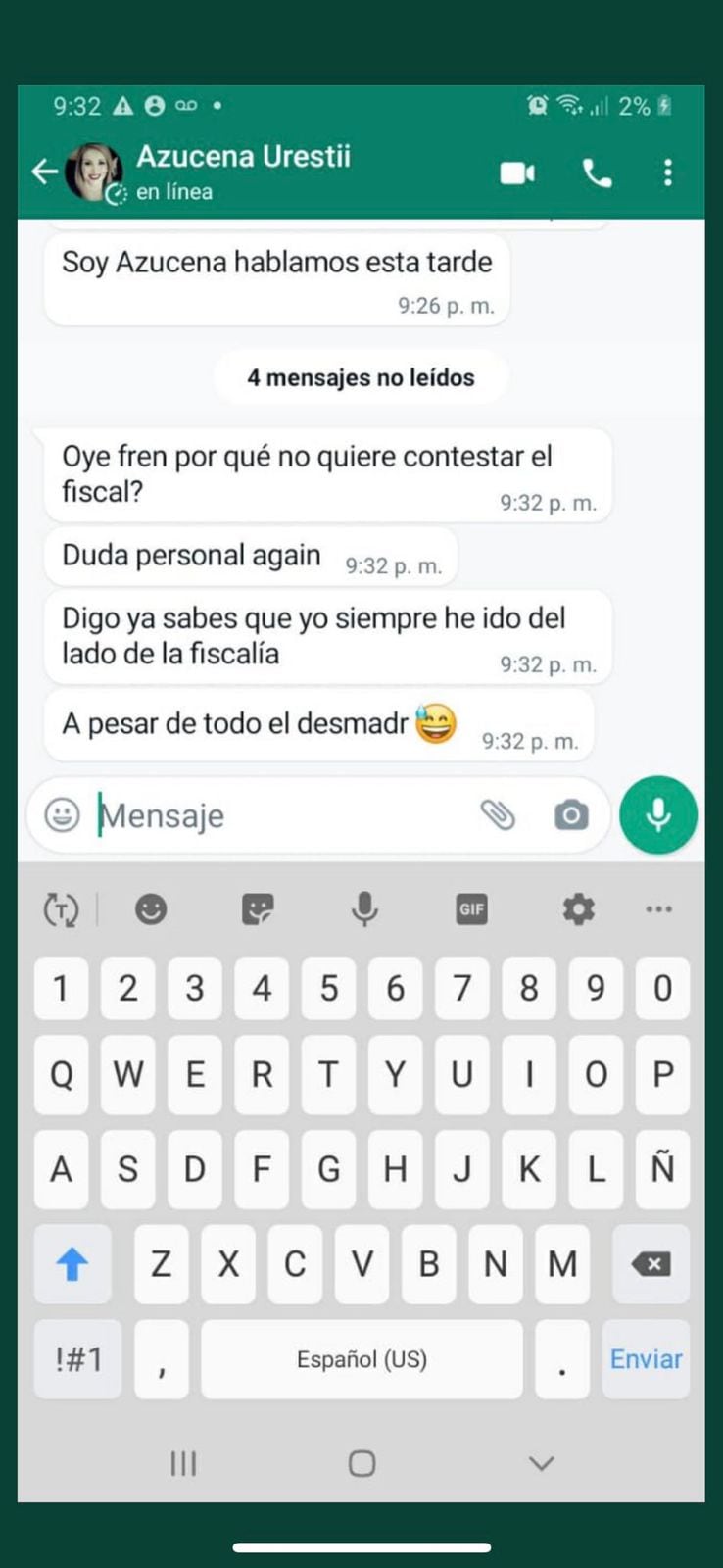This screenshot has width=723, height=1568.
Task: Switch to the symbols layout with !#1 key
Action: [77, 1359]
